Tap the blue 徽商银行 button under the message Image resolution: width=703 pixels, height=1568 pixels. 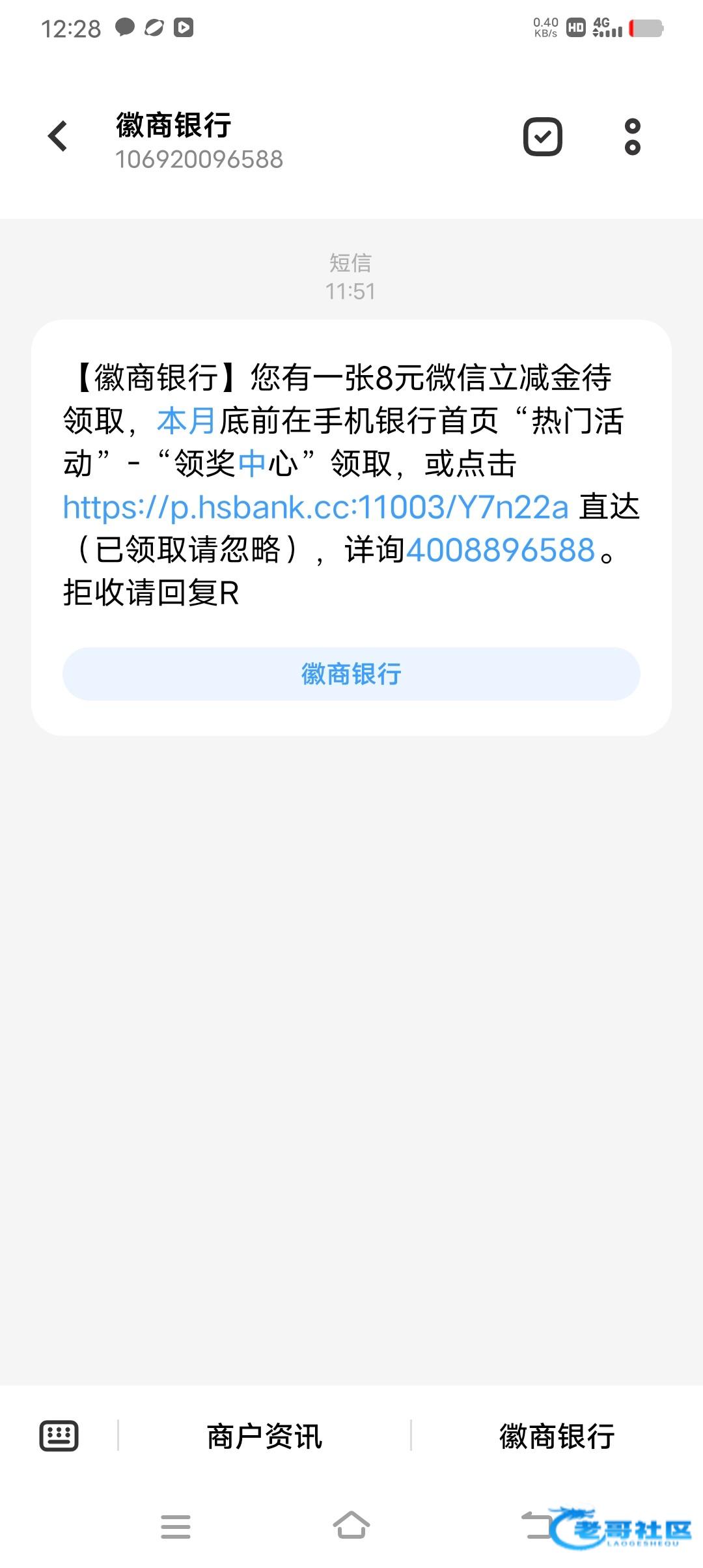click(351, 674)
